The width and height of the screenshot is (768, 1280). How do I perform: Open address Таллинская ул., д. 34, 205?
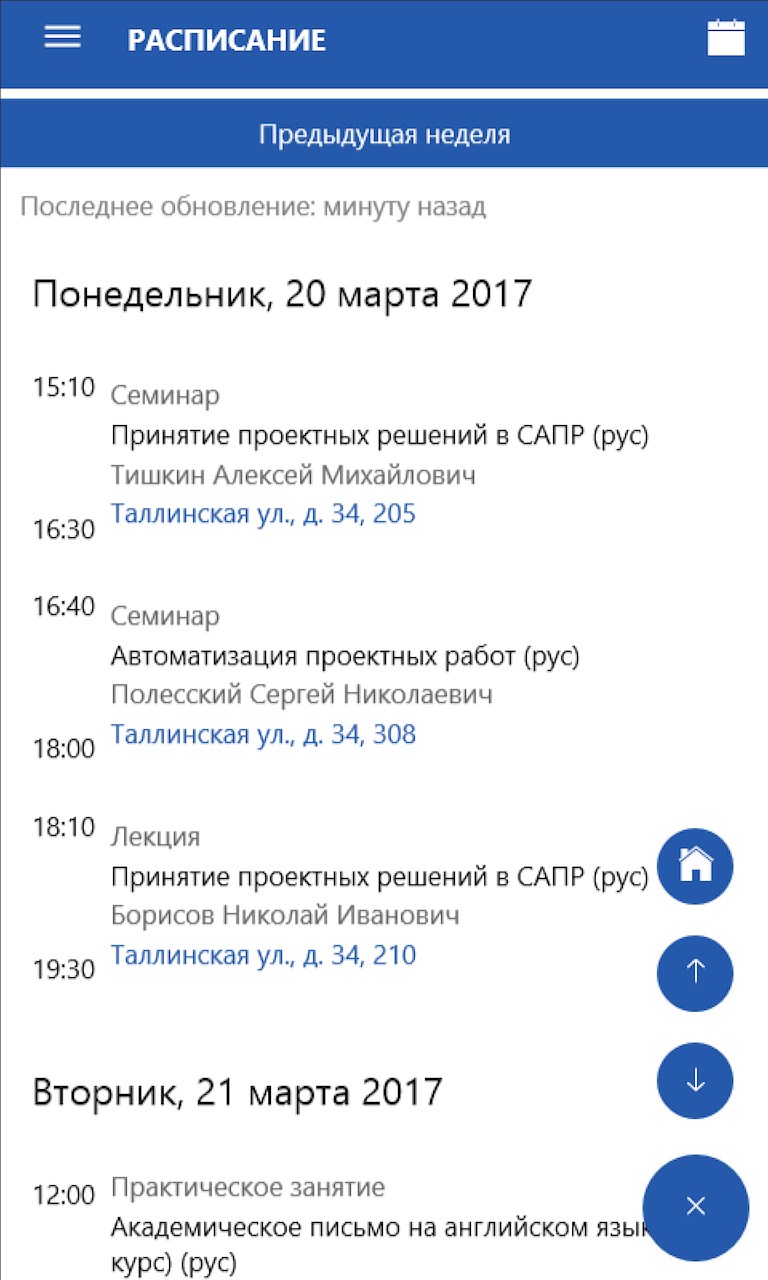[x=263, y=514]
